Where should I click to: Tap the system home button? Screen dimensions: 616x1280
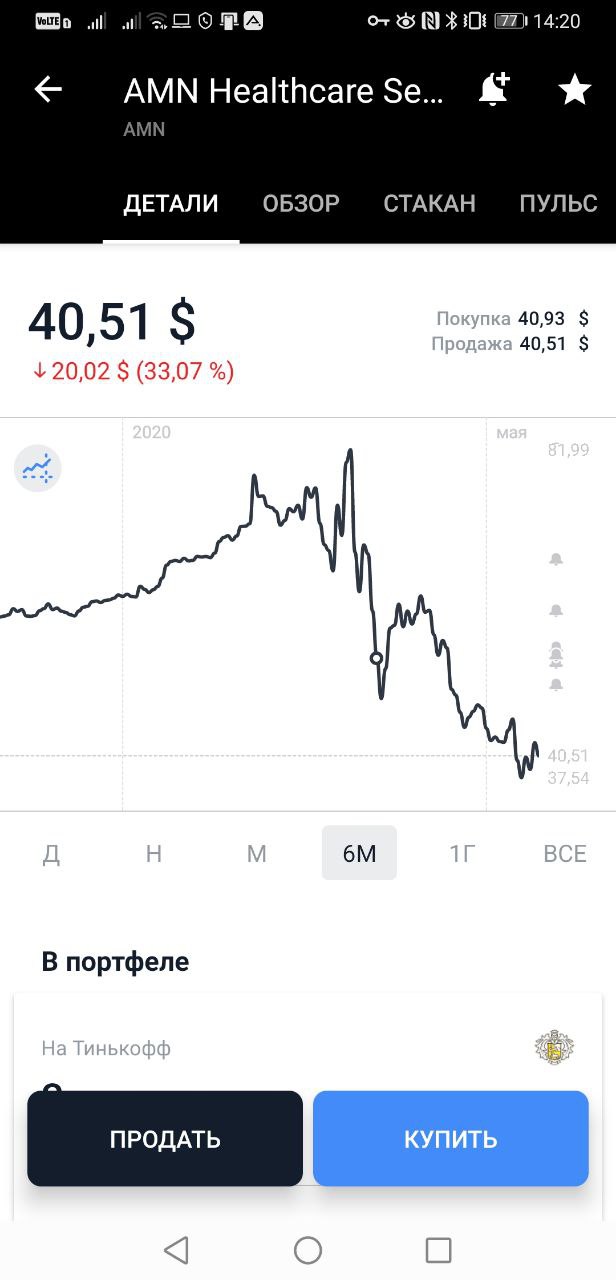click(x=308, y=1250)
